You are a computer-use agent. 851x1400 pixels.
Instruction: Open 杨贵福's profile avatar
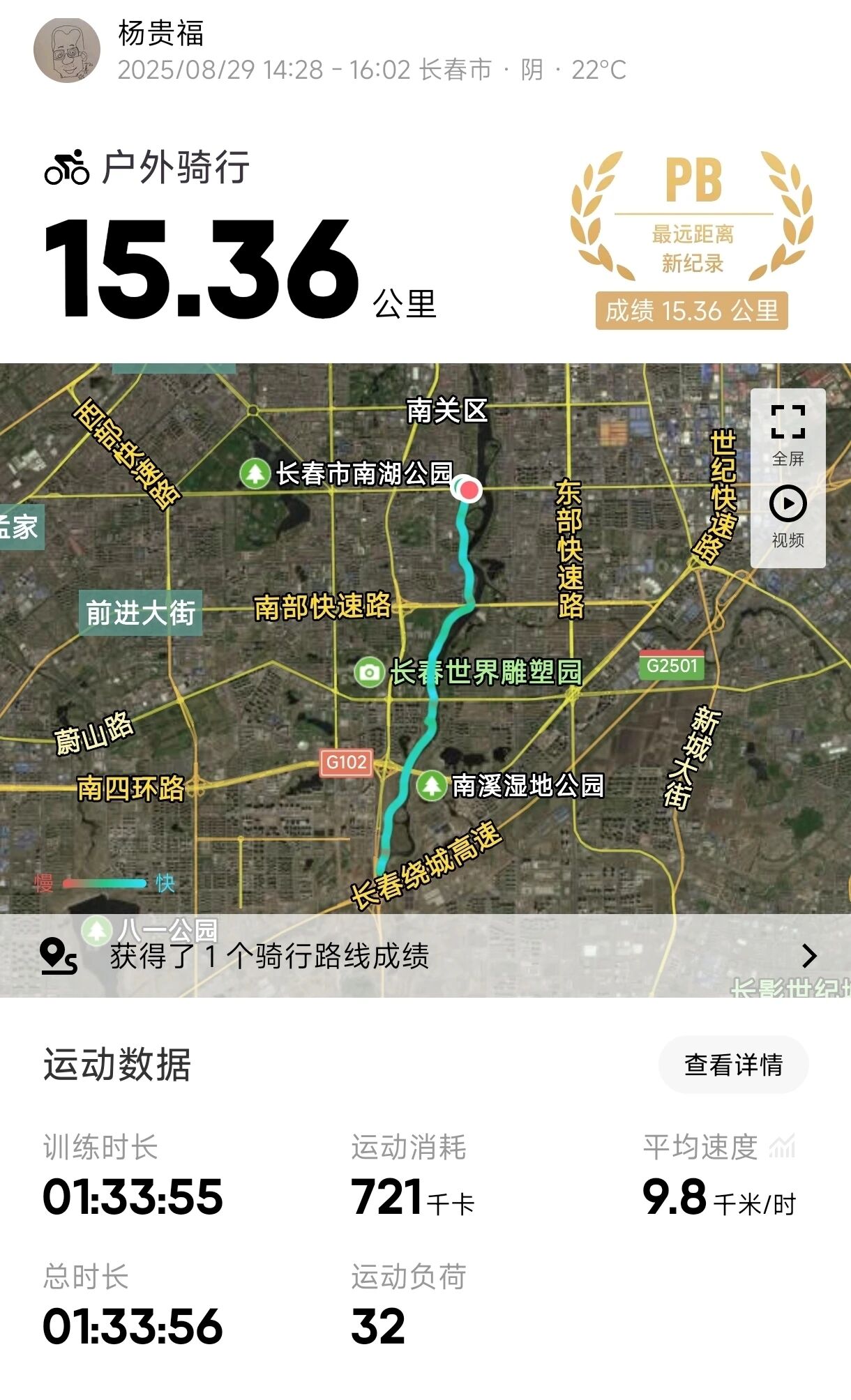click(x=67, y=50)
